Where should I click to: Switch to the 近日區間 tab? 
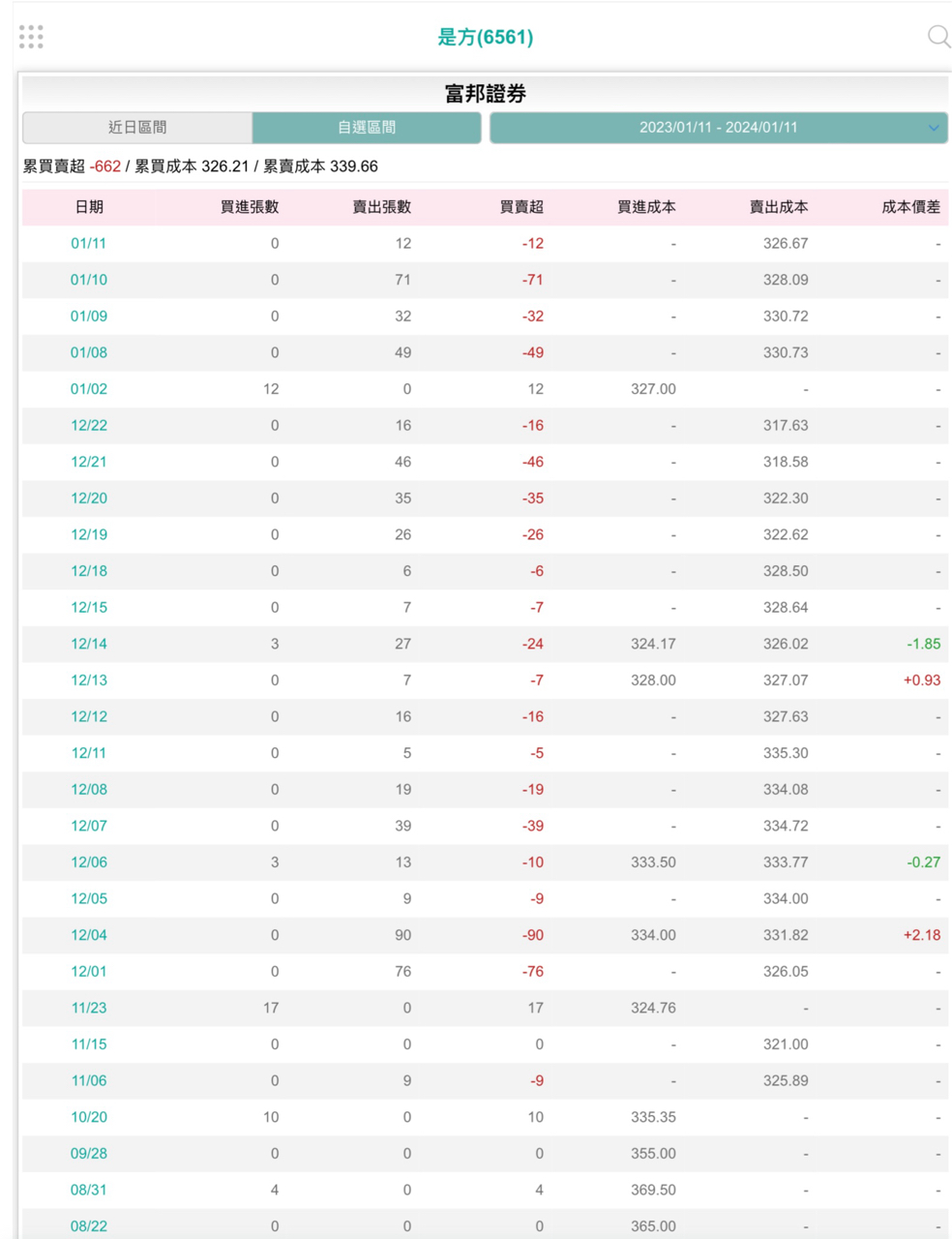click(x=137, y=127)
